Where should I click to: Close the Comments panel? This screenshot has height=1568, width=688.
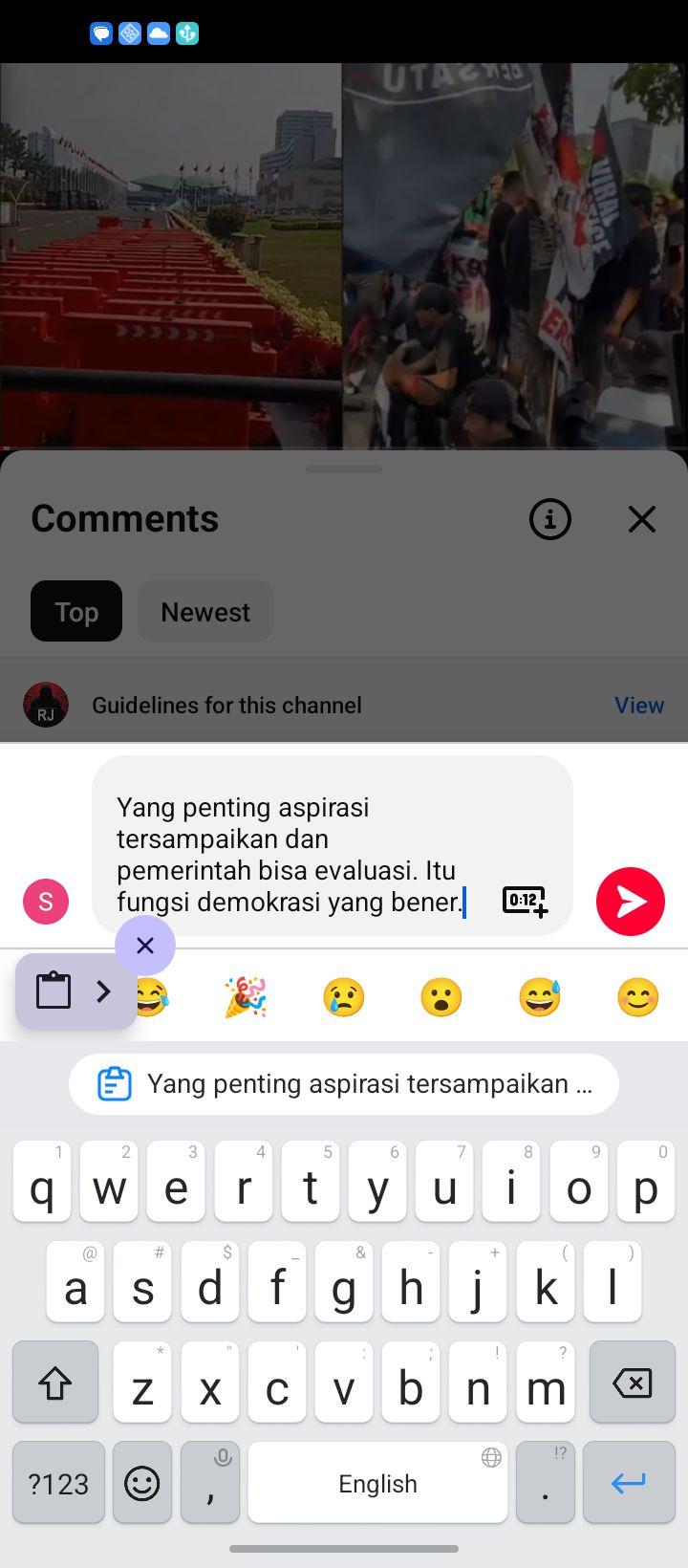(x=642, y=519)
